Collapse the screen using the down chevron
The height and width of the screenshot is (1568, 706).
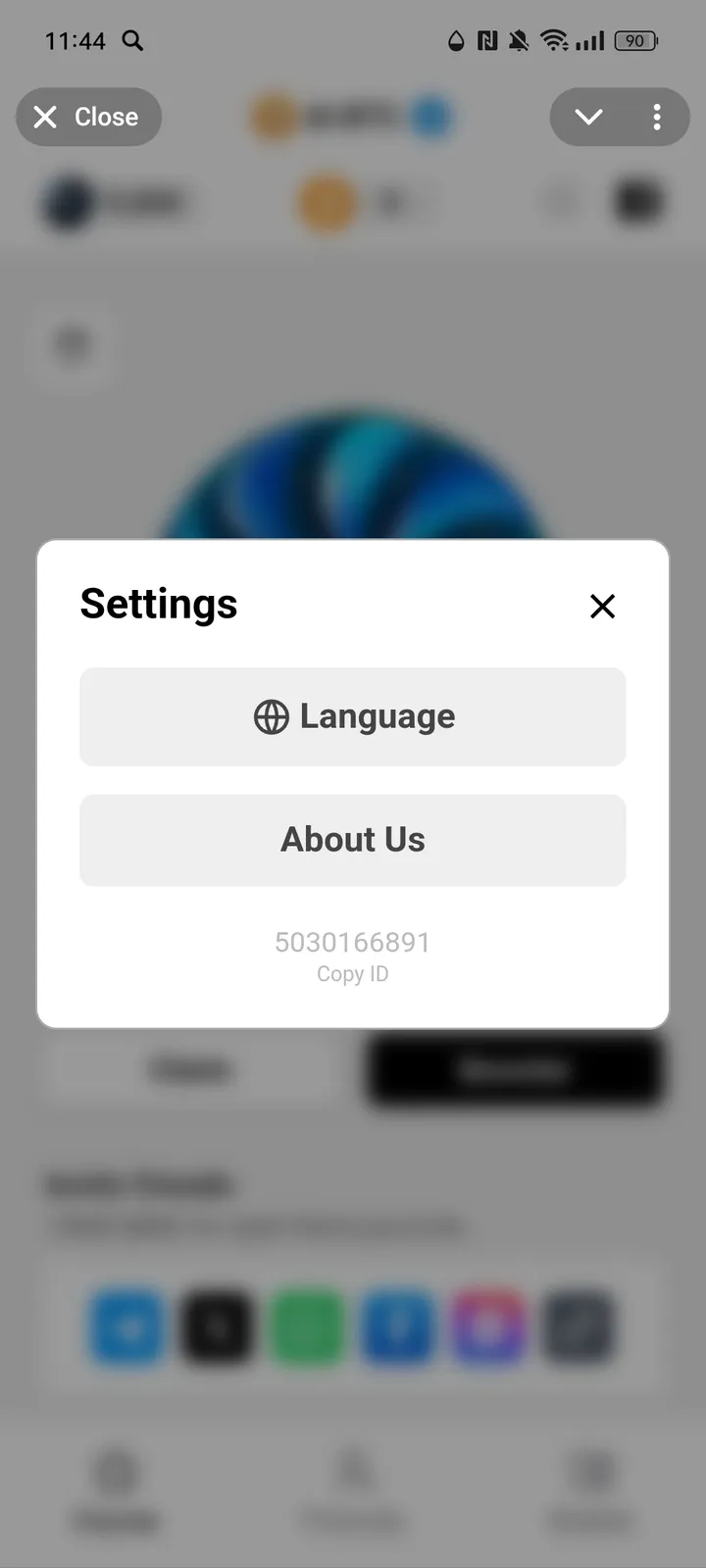(x=588, y=117)
